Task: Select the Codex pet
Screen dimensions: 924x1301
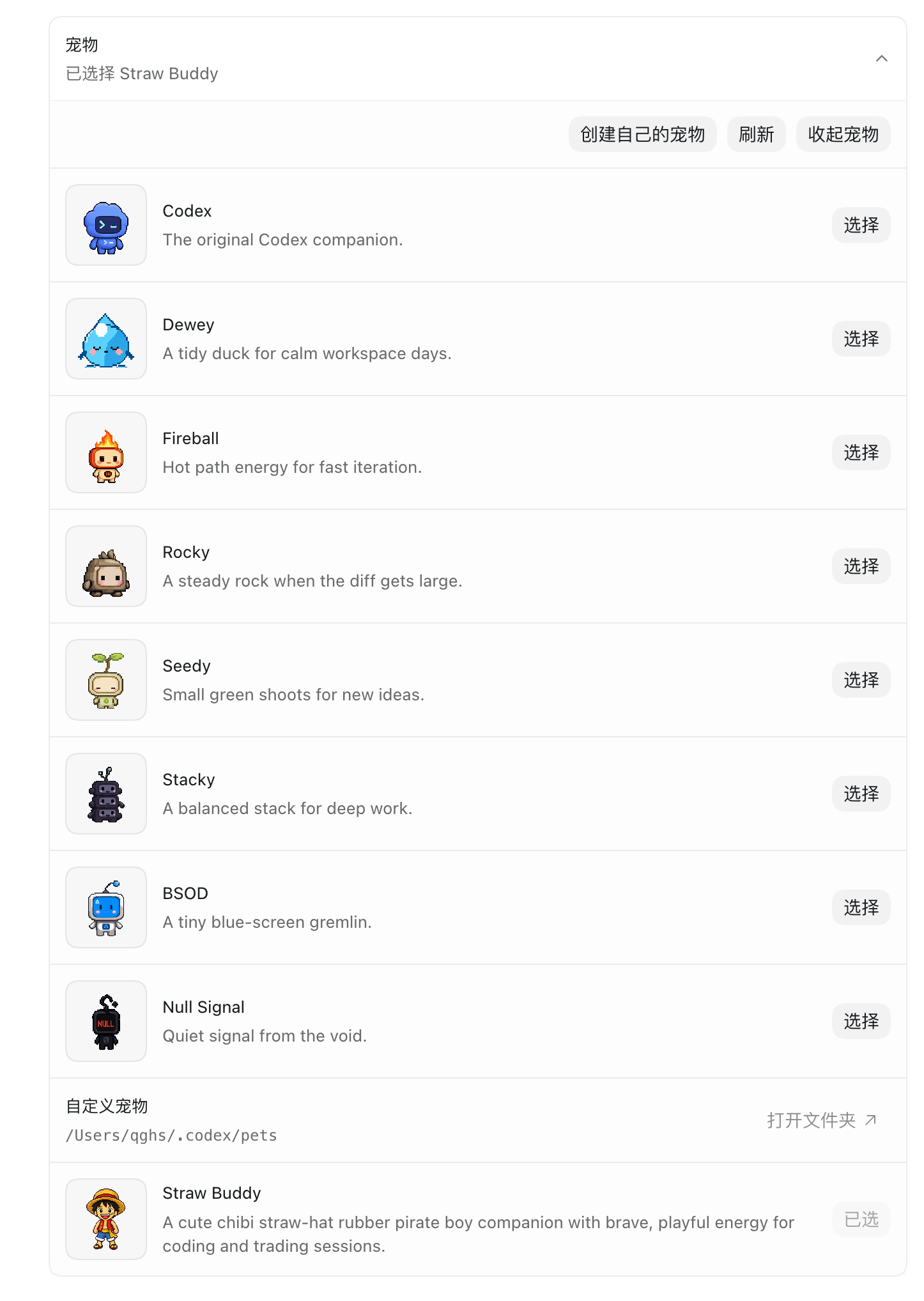Action: pyautogui.click(x=861, y=225)
